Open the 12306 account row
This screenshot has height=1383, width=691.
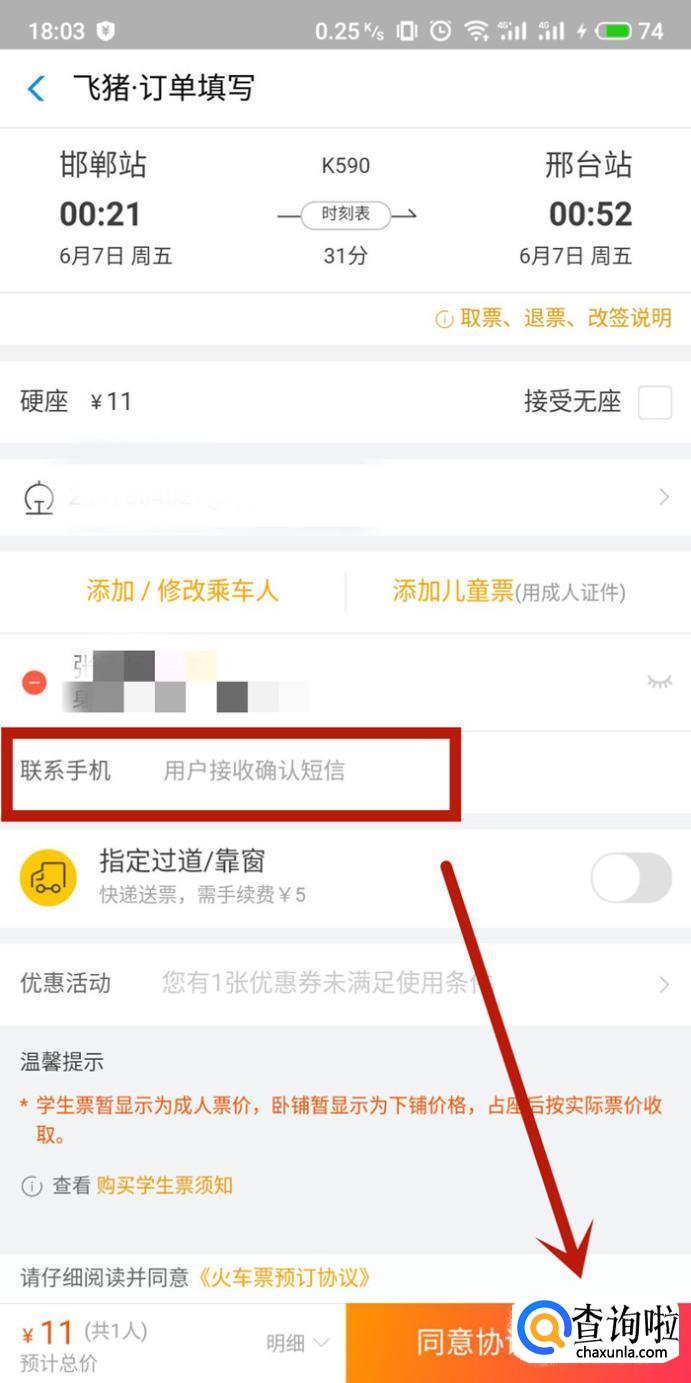tap(345, 496)
